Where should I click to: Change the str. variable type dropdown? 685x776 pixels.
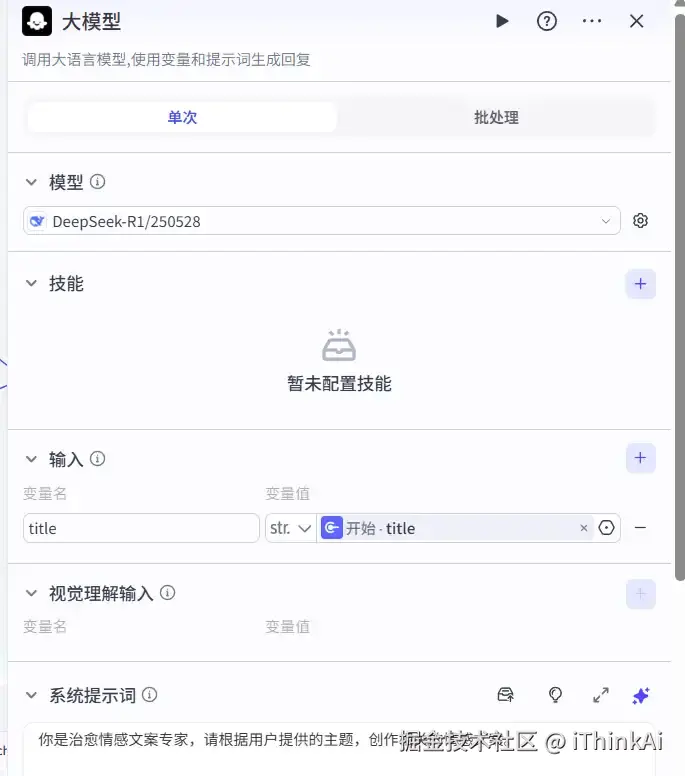pos(291,528)
